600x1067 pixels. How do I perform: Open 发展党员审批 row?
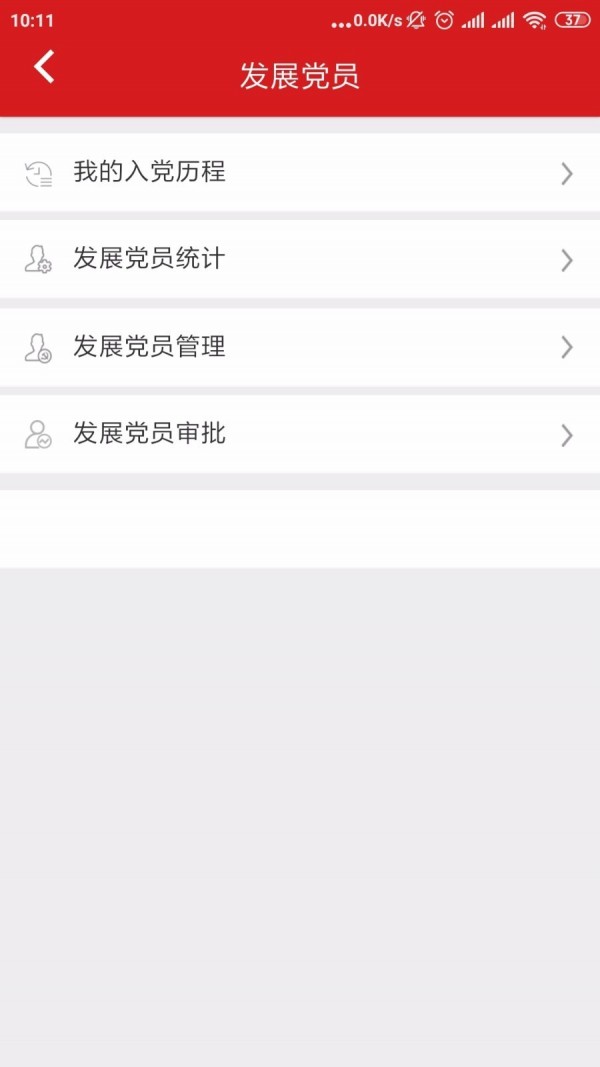(x=300, y=434)
